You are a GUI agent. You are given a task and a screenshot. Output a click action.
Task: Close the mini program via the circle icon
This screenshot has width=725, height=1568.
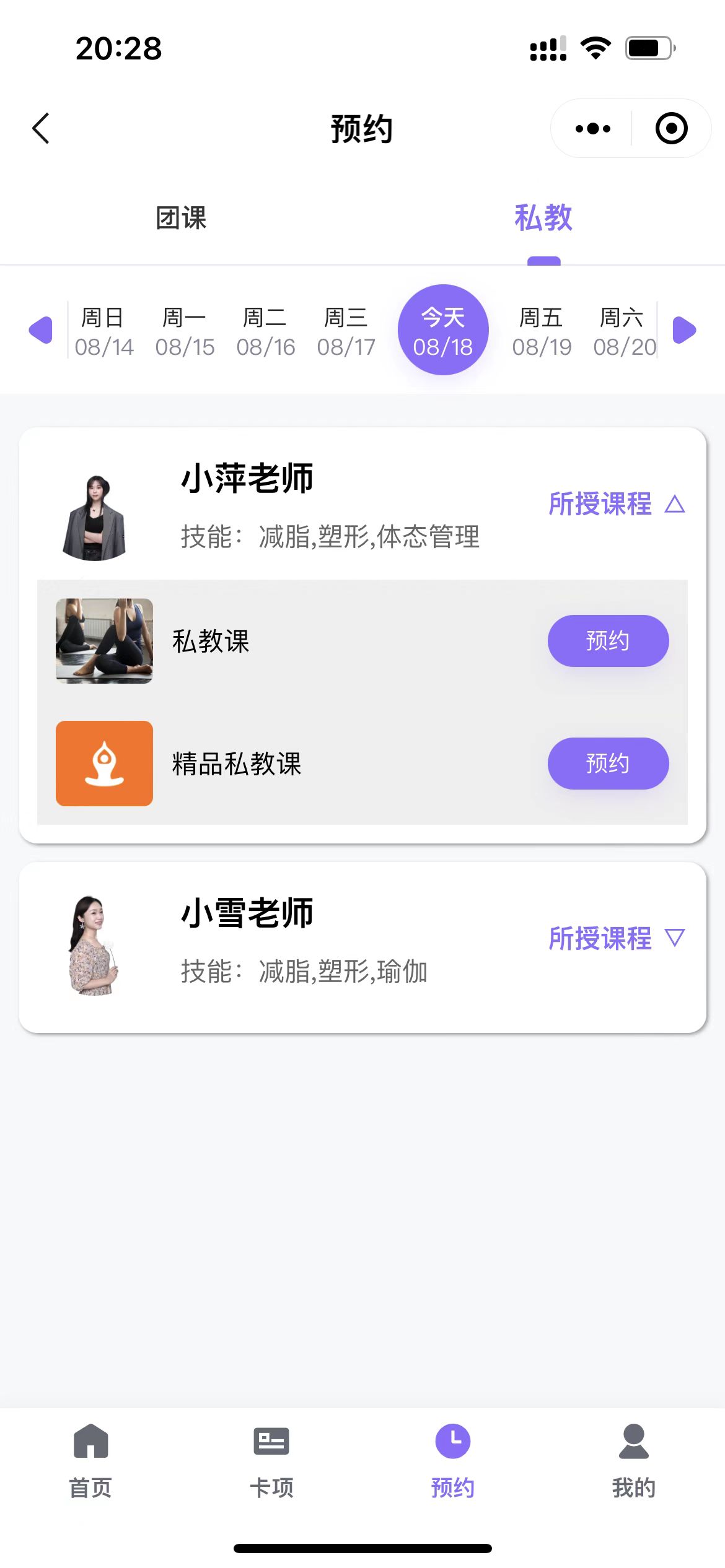[x=671, y=129]
